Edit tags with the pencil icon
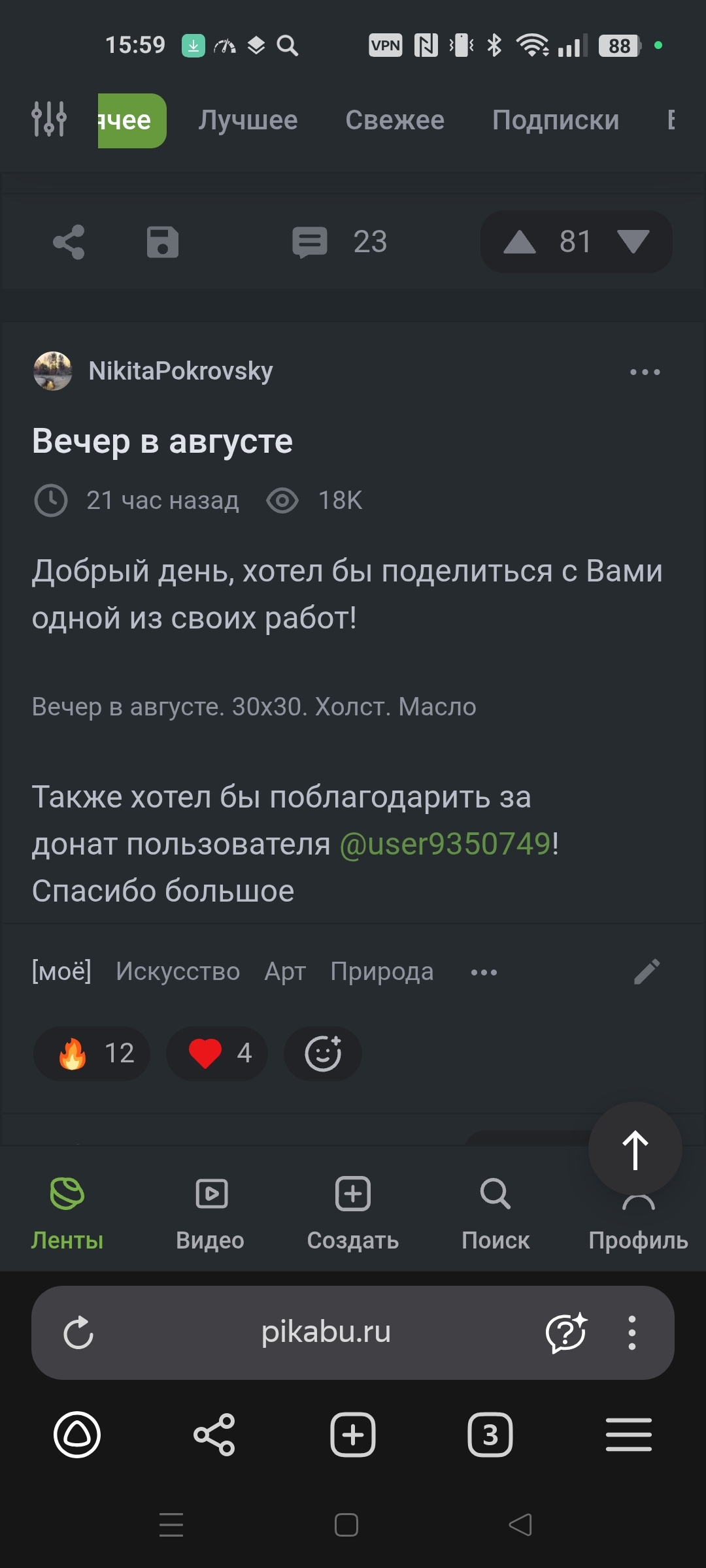 [x=647, y=972]
